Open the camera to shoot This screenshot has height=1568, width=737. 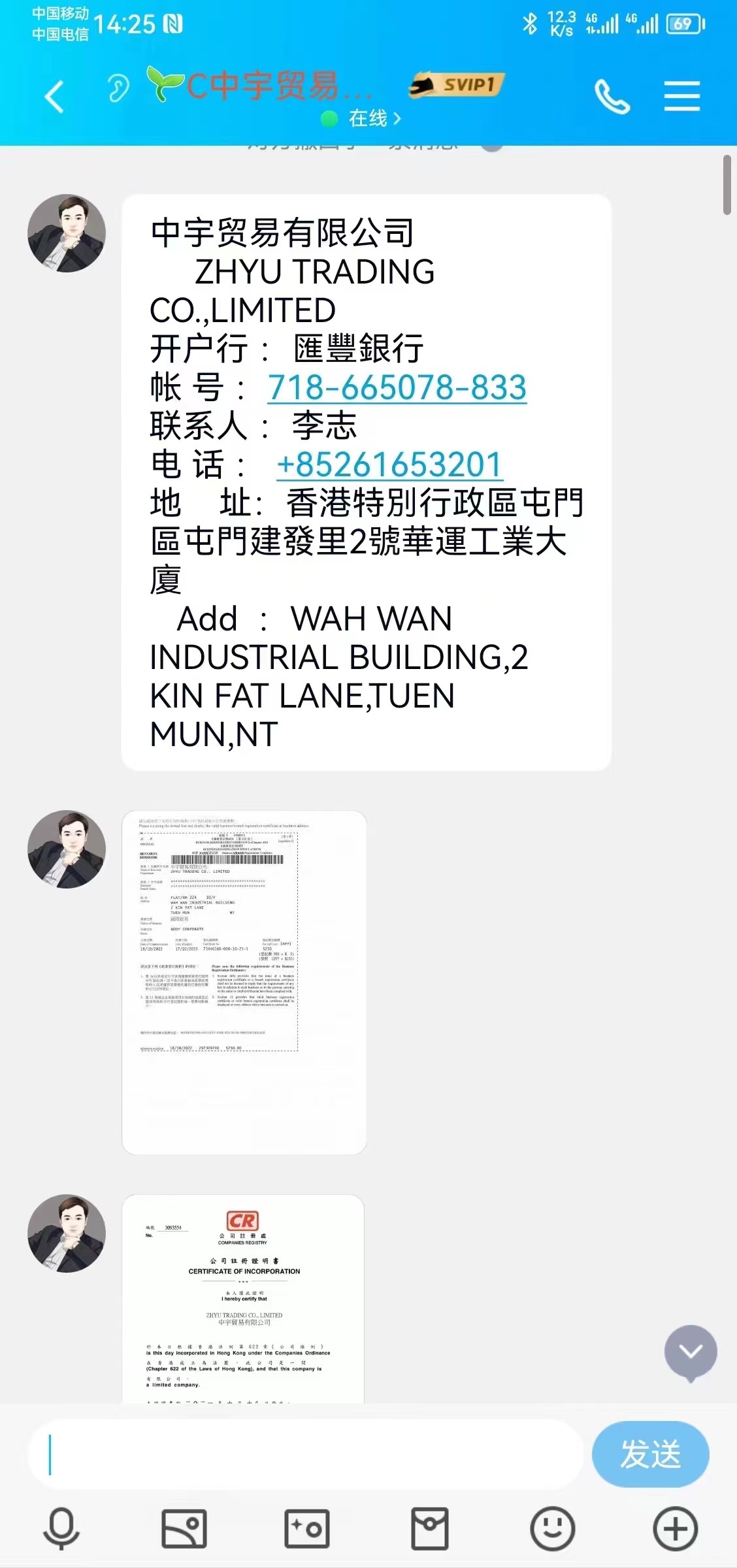pos(307,1529)
